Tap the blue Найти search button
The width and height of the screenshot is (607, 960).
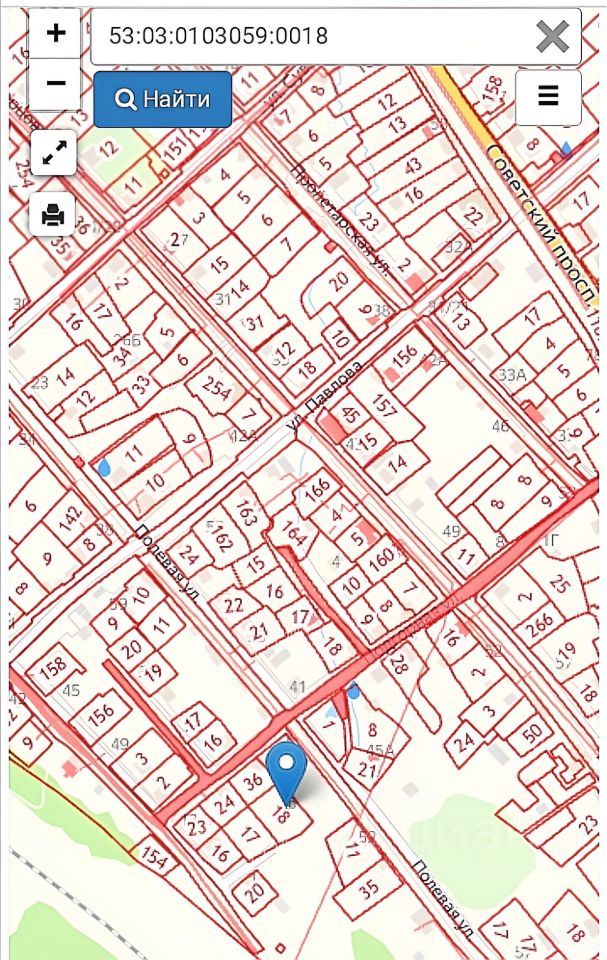[x=163, y=99]
